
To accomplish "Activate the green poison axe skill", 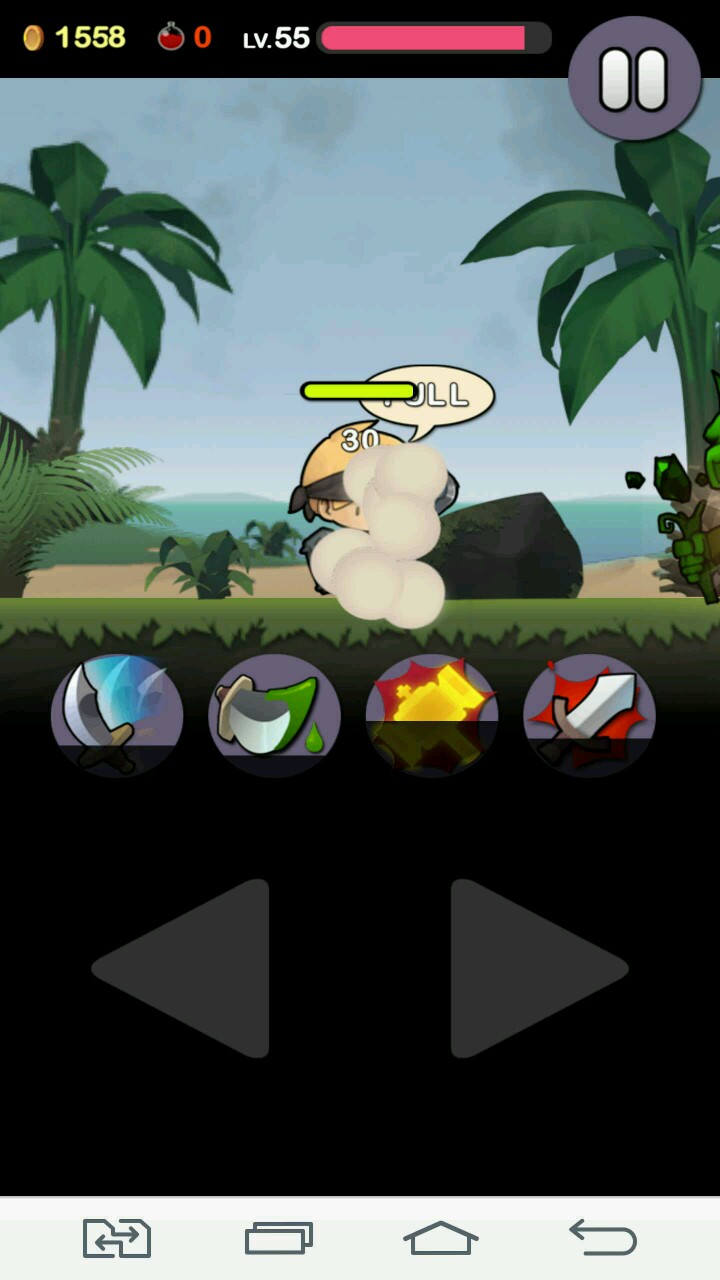I will pos(274,715).
